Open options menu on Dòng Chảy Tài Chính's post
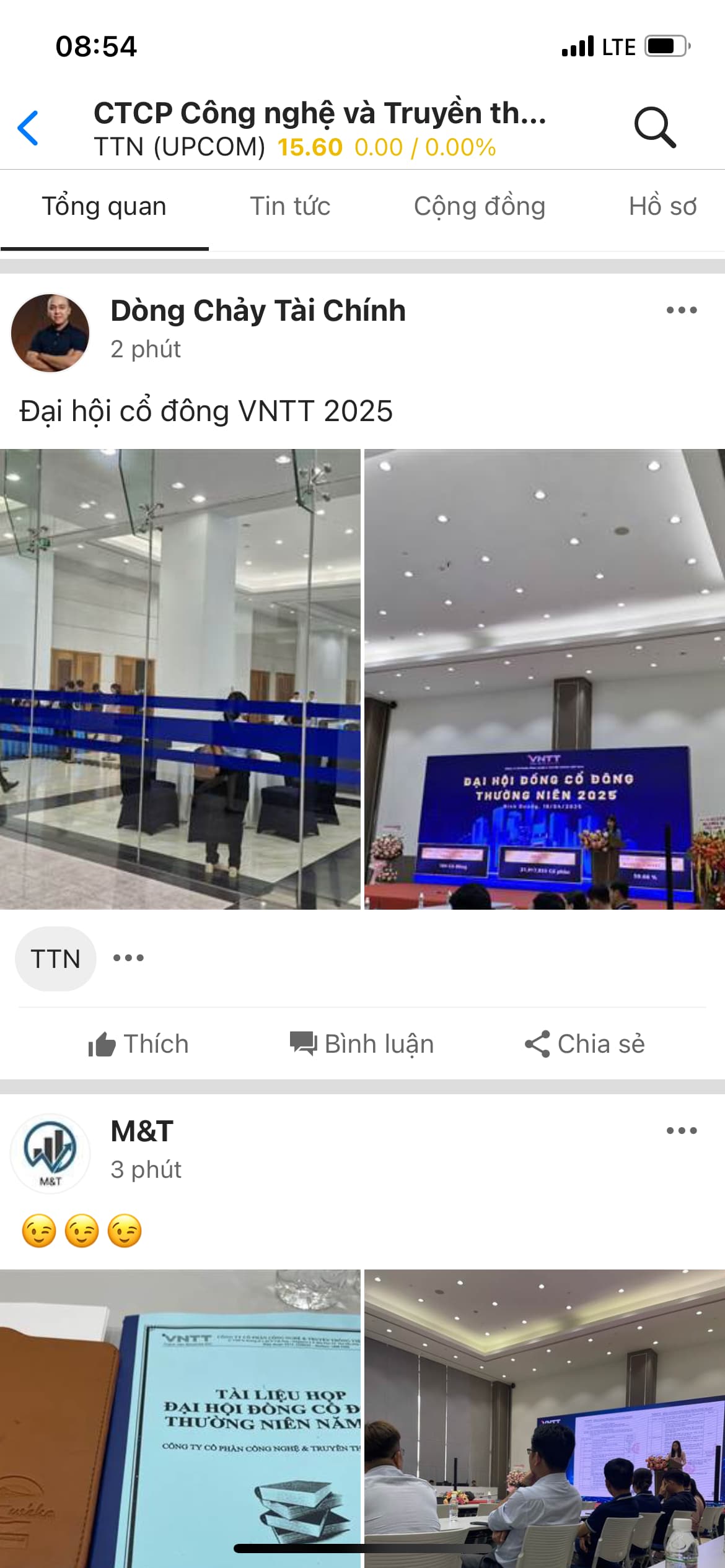The height and width of the screenshot is (1568, 725). tap(681, 310)
